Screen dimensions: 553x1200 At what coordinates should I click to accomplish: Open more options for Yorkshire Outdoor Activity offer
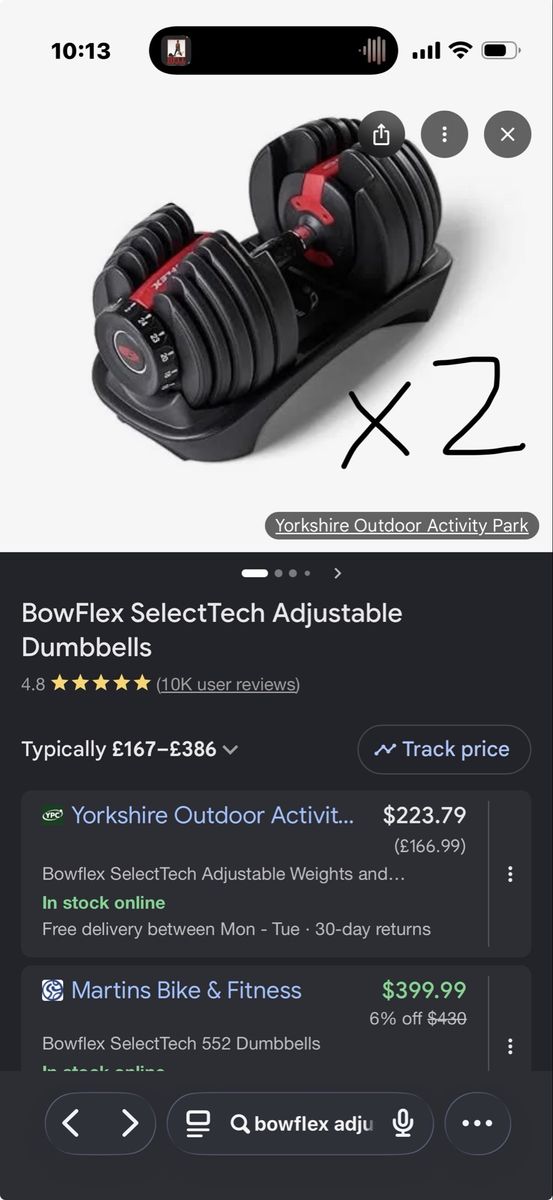pyautogui.click(x=510, y=874)
